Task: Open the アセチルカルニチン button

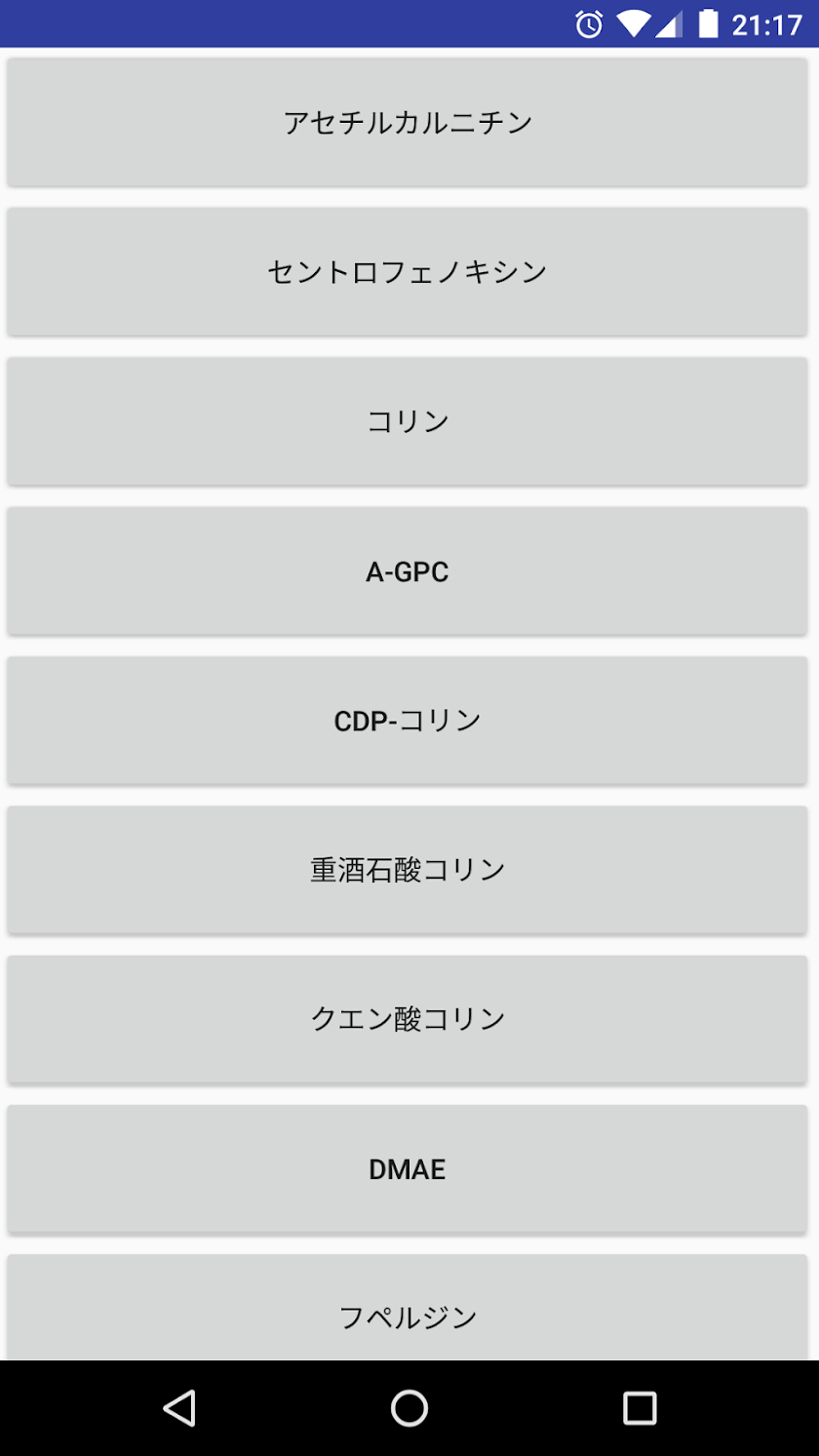Action: [408, 122]
